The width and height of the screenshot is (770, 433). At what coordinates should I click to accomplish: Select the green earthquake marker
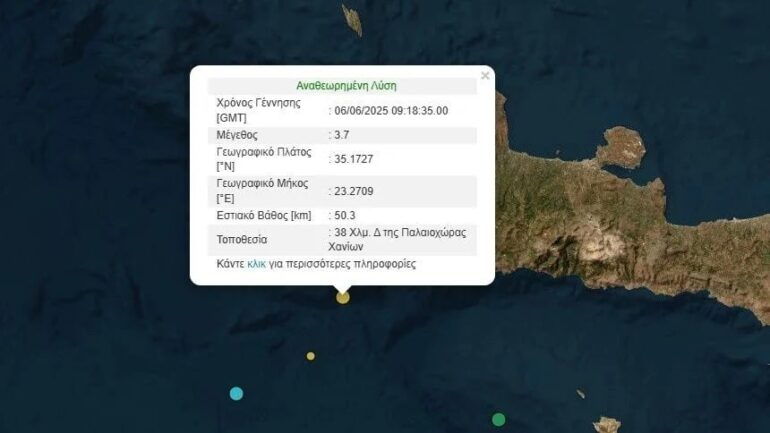click(498, 419)
